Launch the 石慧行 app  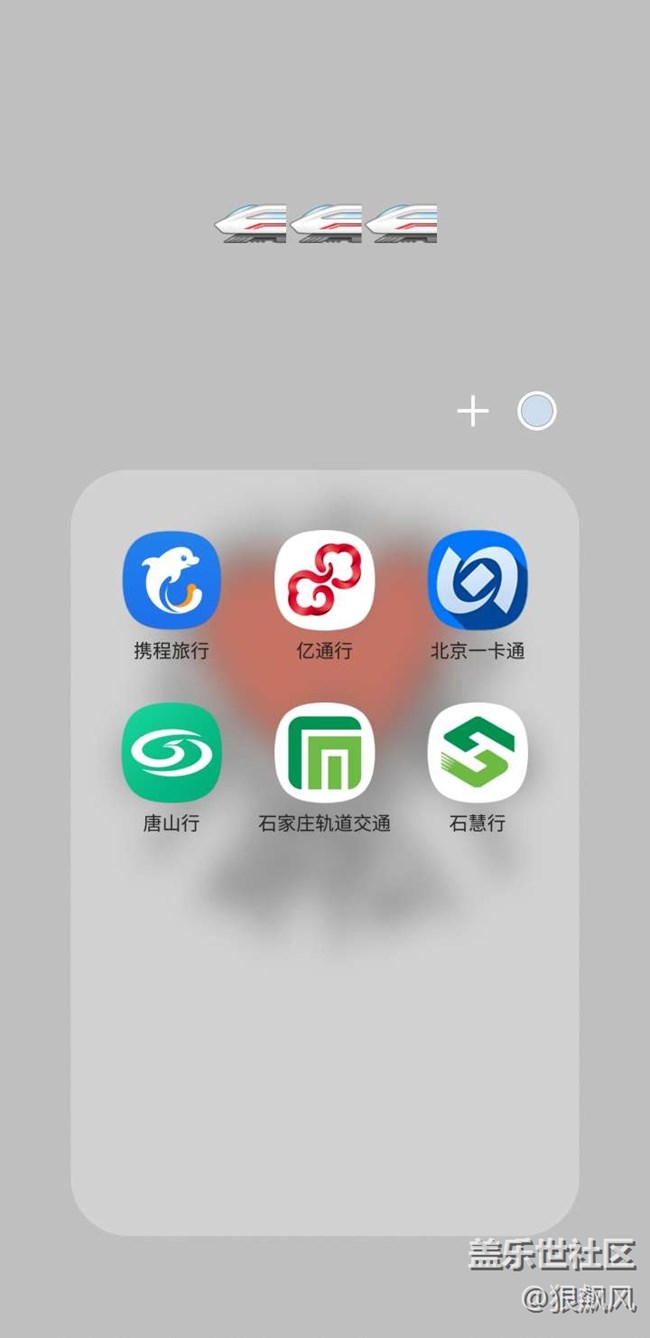(477, 752)
